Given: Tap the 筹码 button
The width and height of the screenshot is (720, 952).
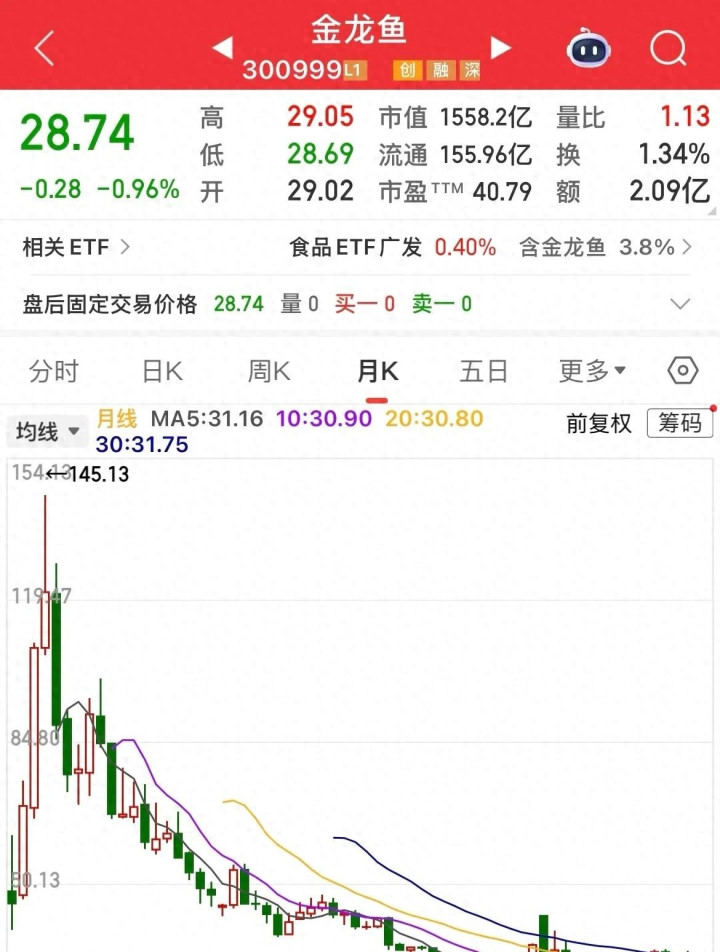Looking at the screenshot, I should 679,423.
